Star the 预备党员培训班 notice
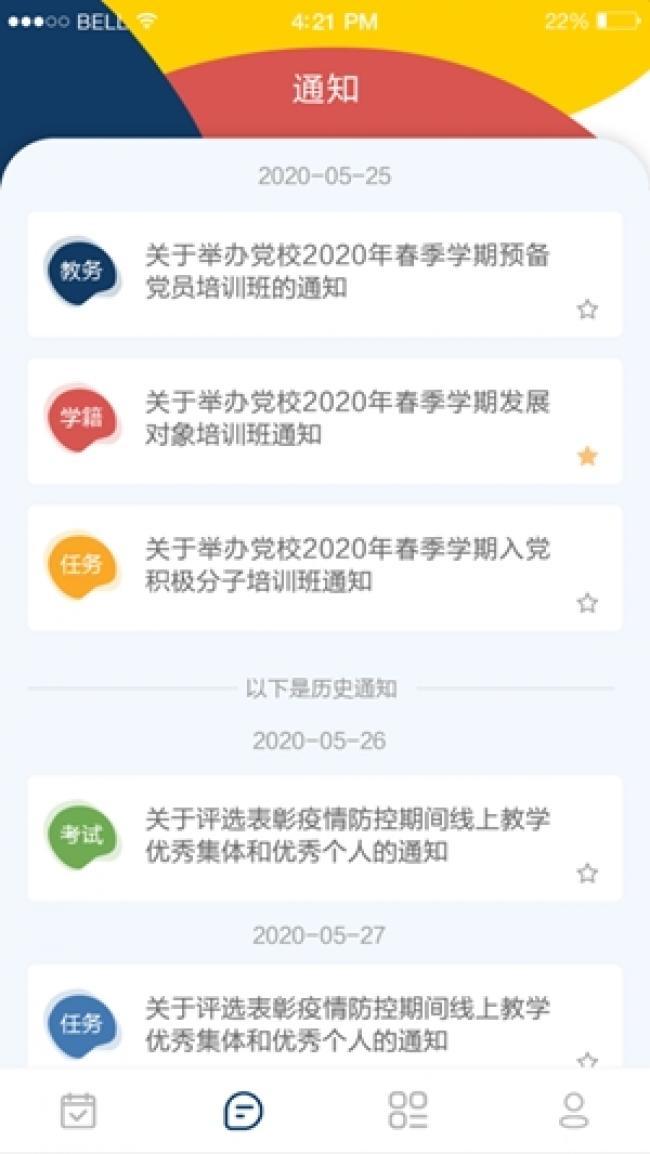Image resolution: width=650 pixels, height=1154 pixels. click(x=587, y=310)
